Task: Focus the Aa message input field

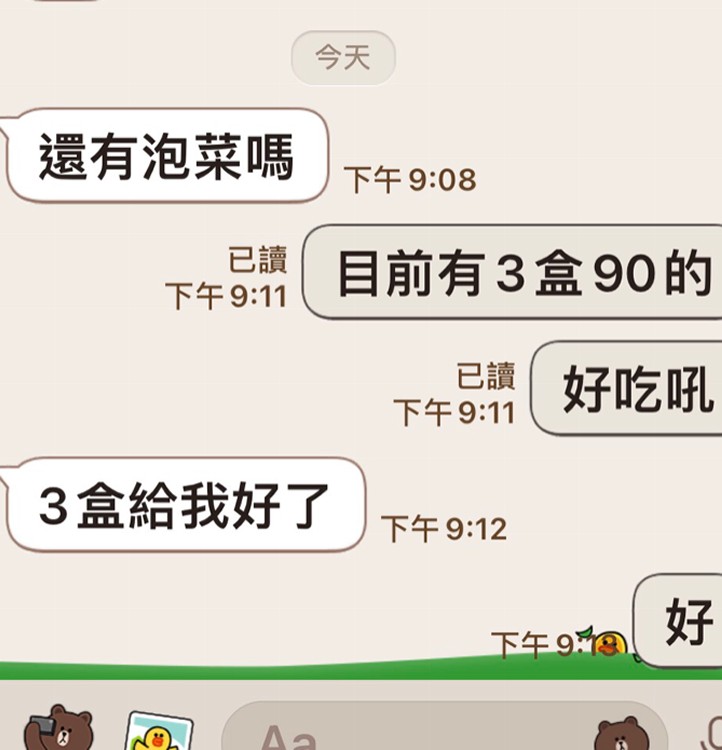Action: pos(400,735)
